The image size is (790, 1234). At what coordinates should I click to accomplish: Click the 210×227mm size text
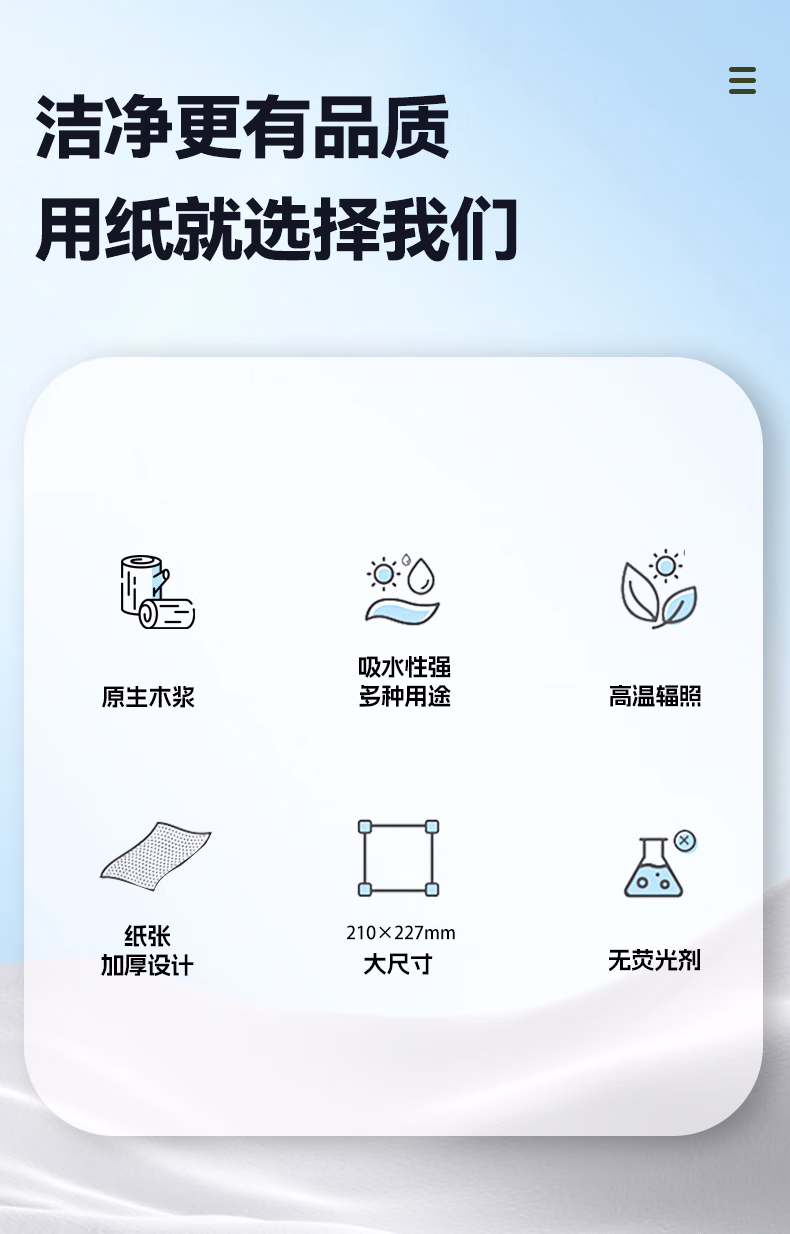point(400,932)
